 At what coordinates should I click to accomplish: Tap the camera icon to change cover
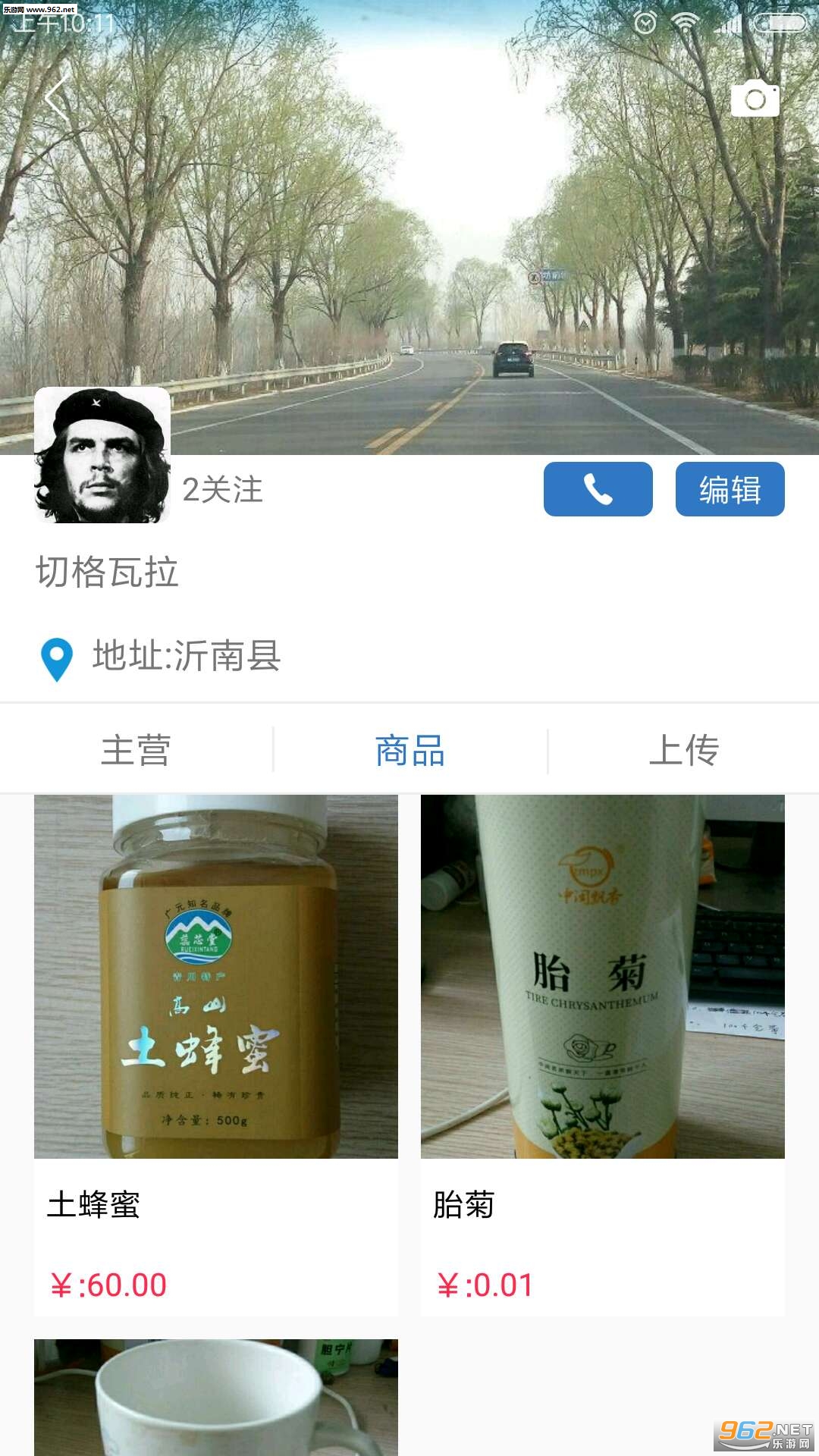(x=755, y=99)
